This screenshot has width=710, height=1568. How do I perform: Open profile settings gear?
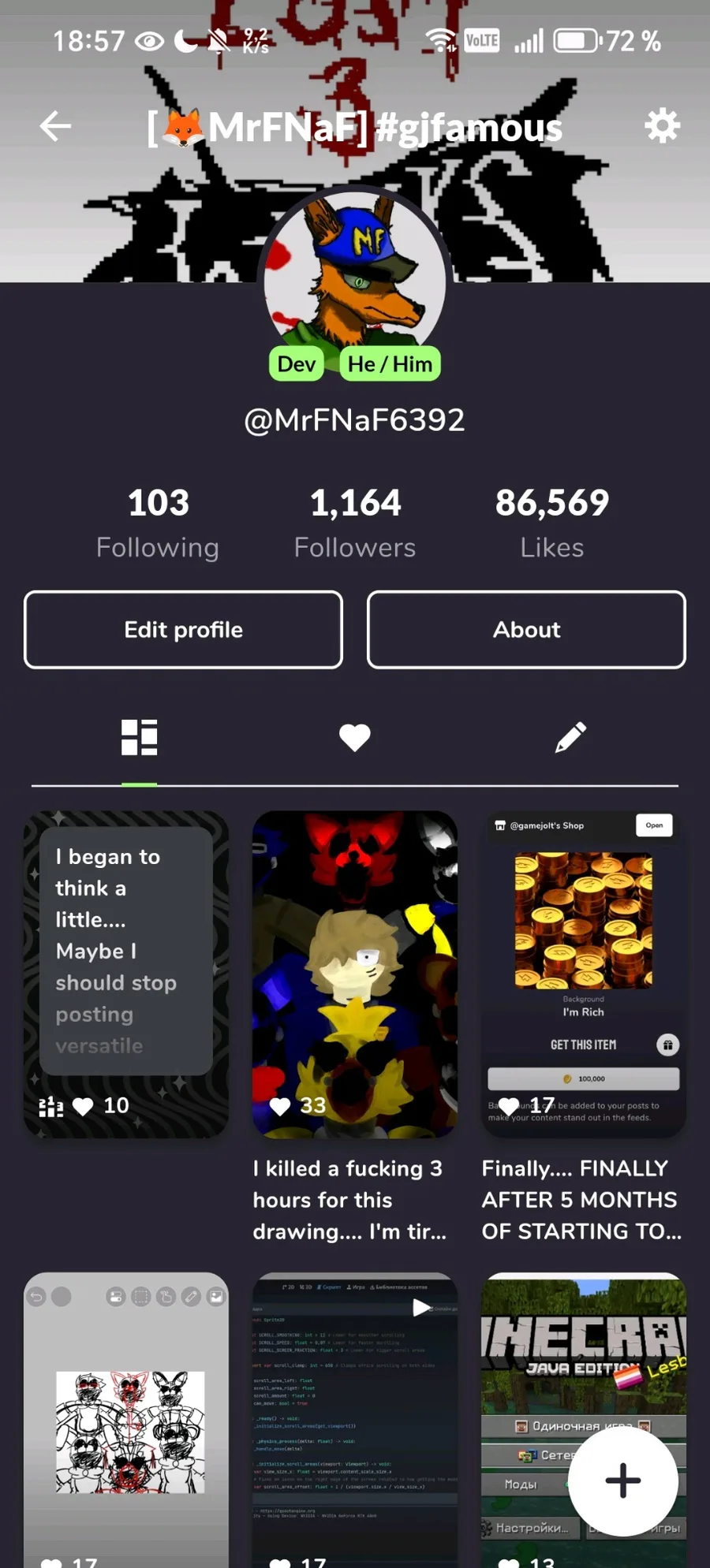coord(662,126)
